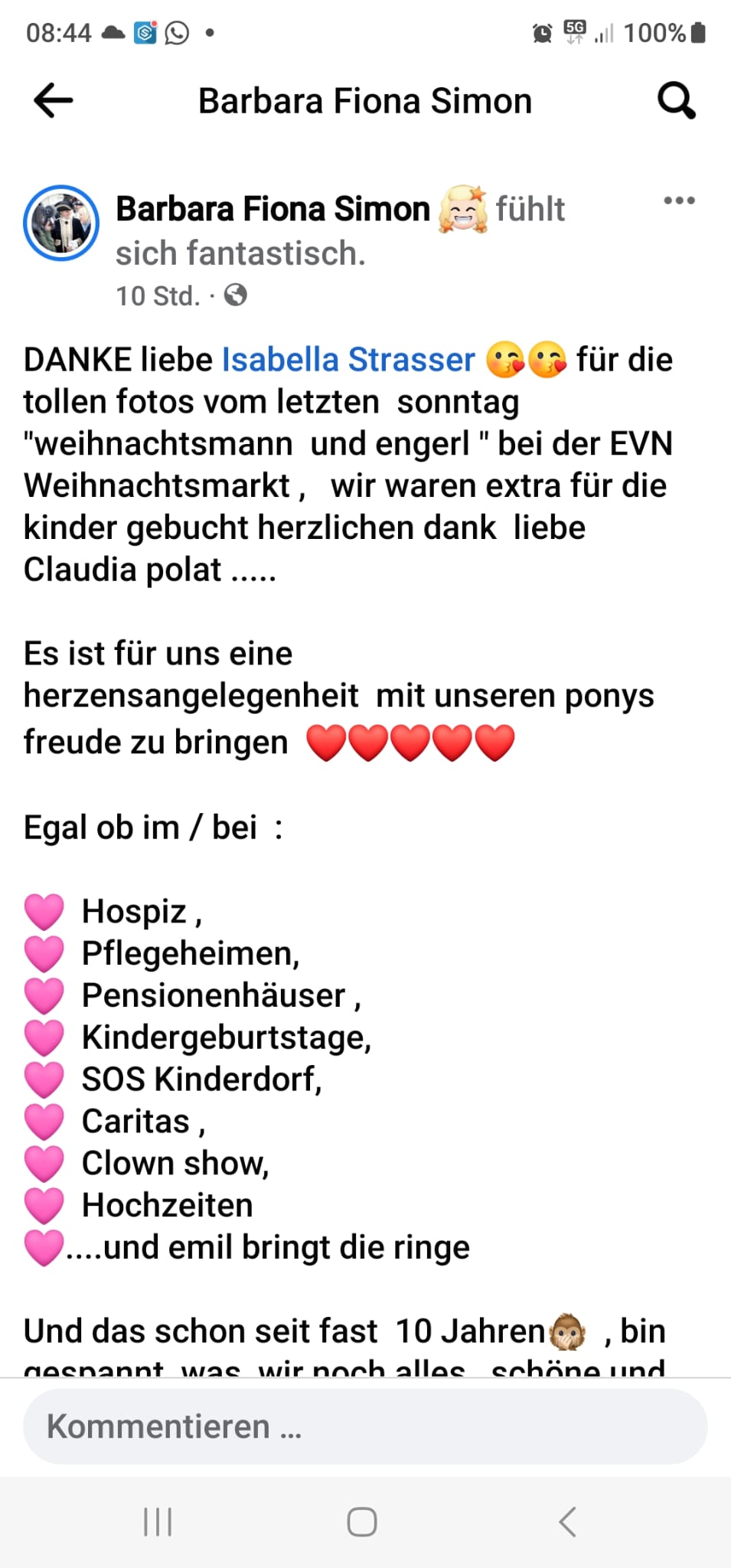Open the post's three-dot overflow menu
Screen dimensions: 731x1568
(x=679, y=201)
